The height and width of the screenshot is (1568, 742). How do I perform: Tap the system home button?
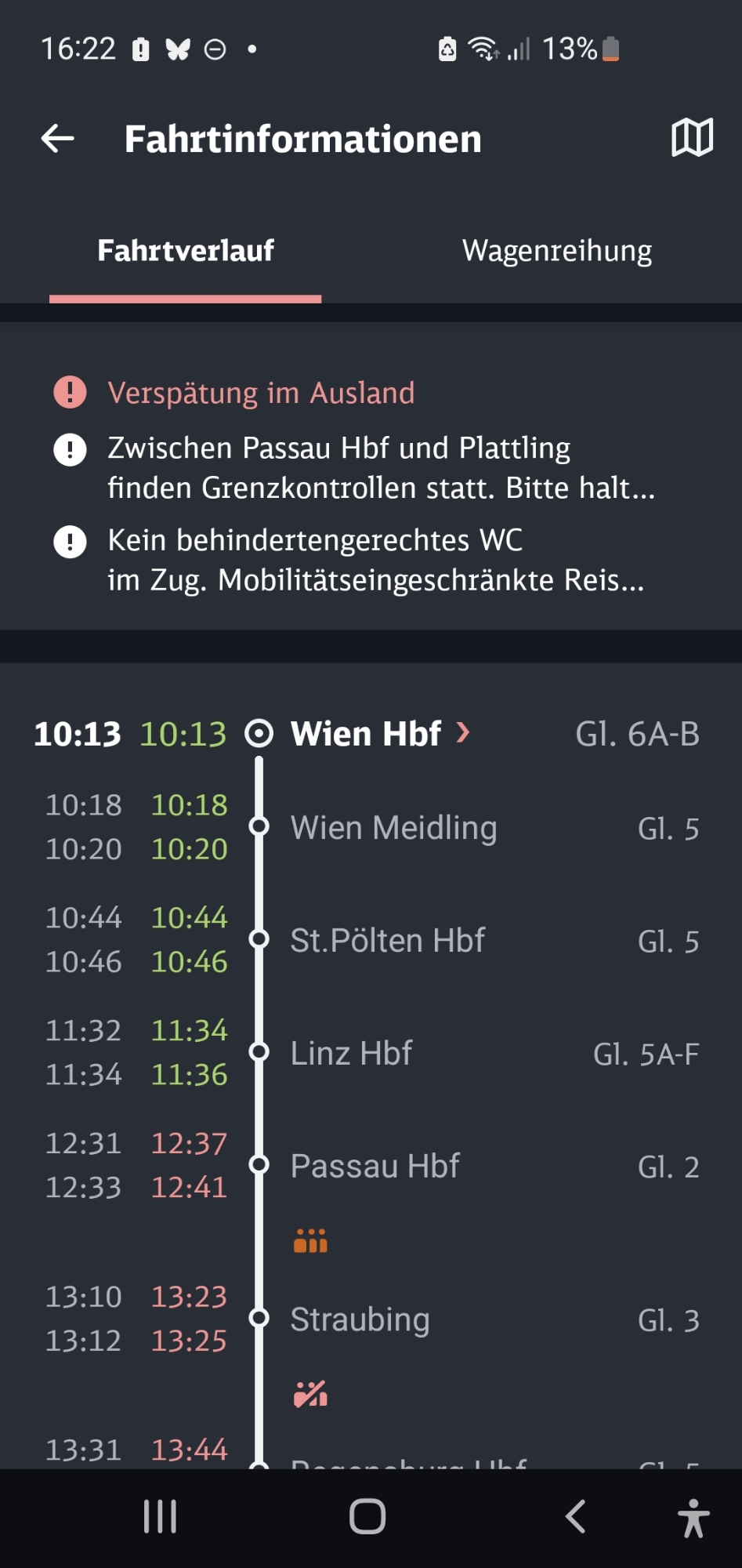tap(367, 1516)
